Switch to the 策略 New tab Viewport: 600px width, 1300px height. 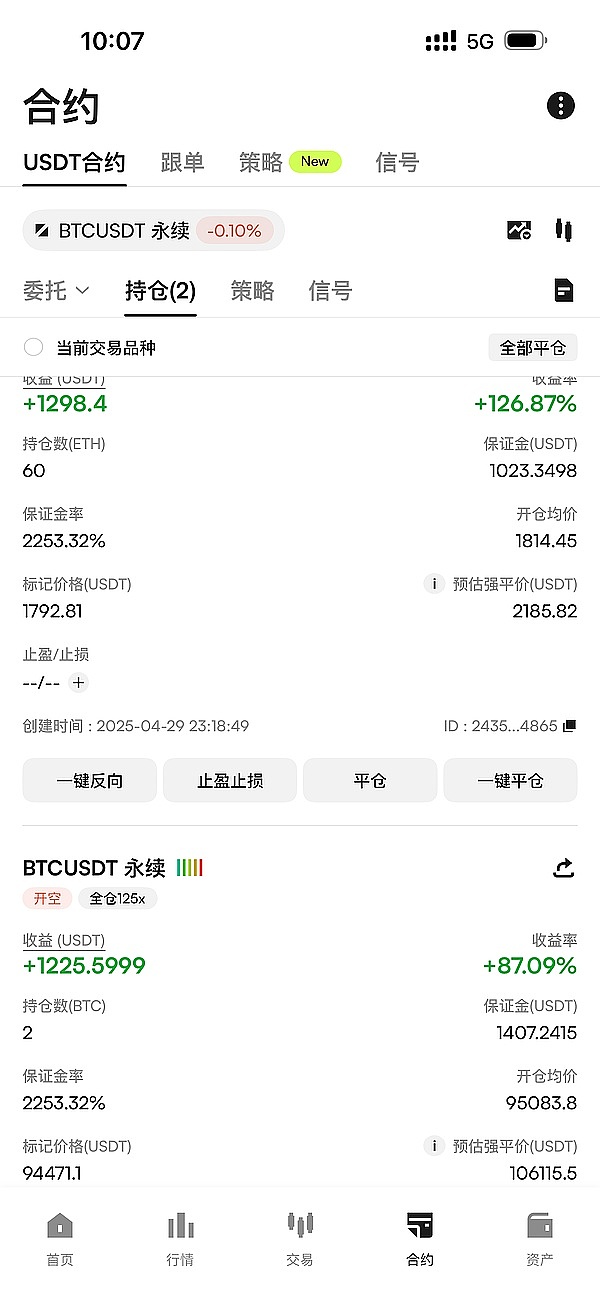click(x=290, y=162)
